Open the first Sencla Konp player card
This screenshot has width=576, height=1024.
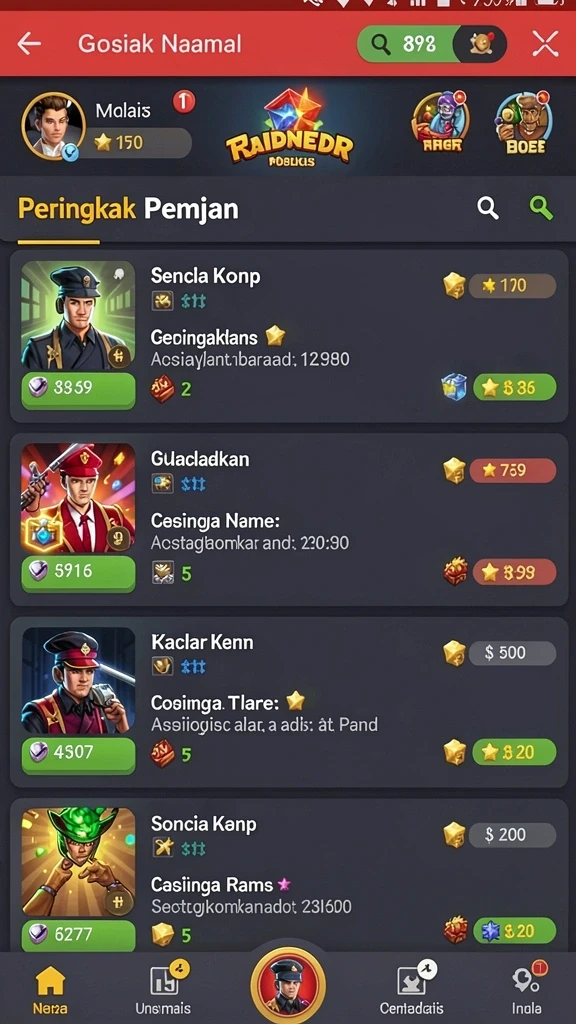pos(289,336)
